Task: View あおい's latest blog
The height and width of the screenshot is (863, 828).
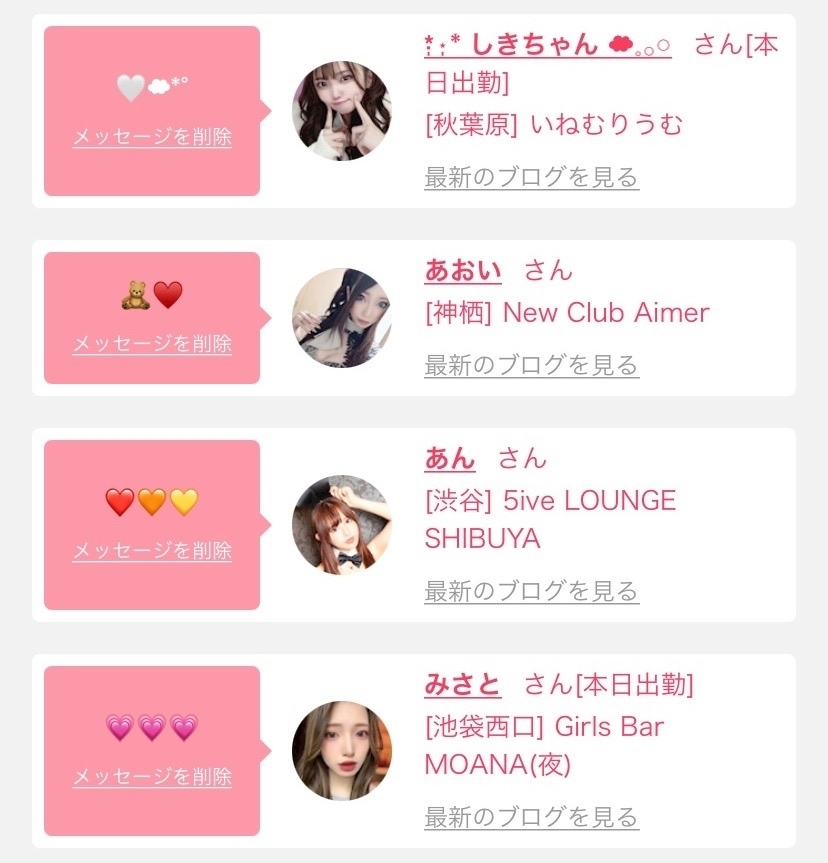Action: click(531, 365)
